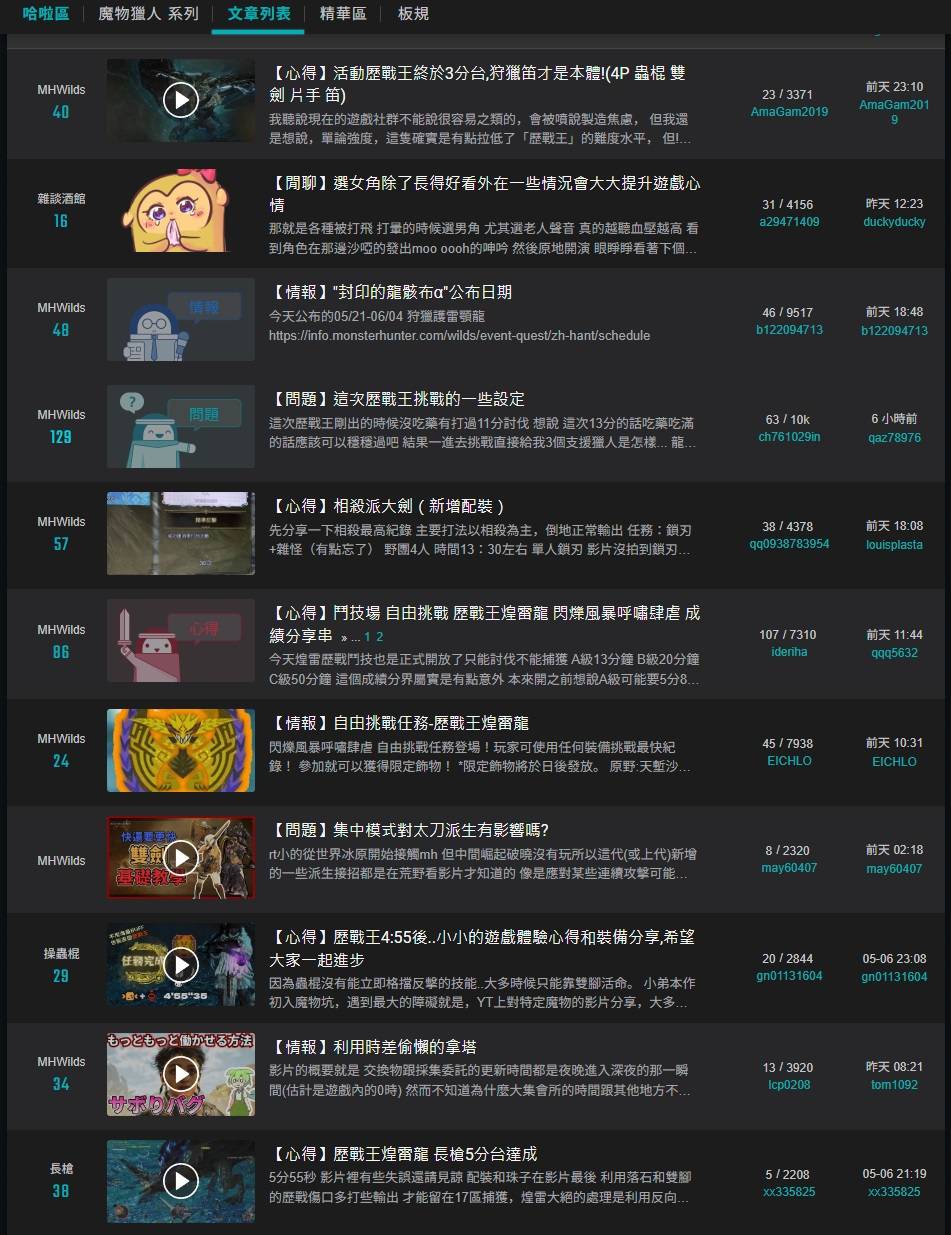Open question 這次歷戰王挑戰的一些設定
Viewport: 951px width, 1235px height.
pyautogui.click(x=398, y=399)
